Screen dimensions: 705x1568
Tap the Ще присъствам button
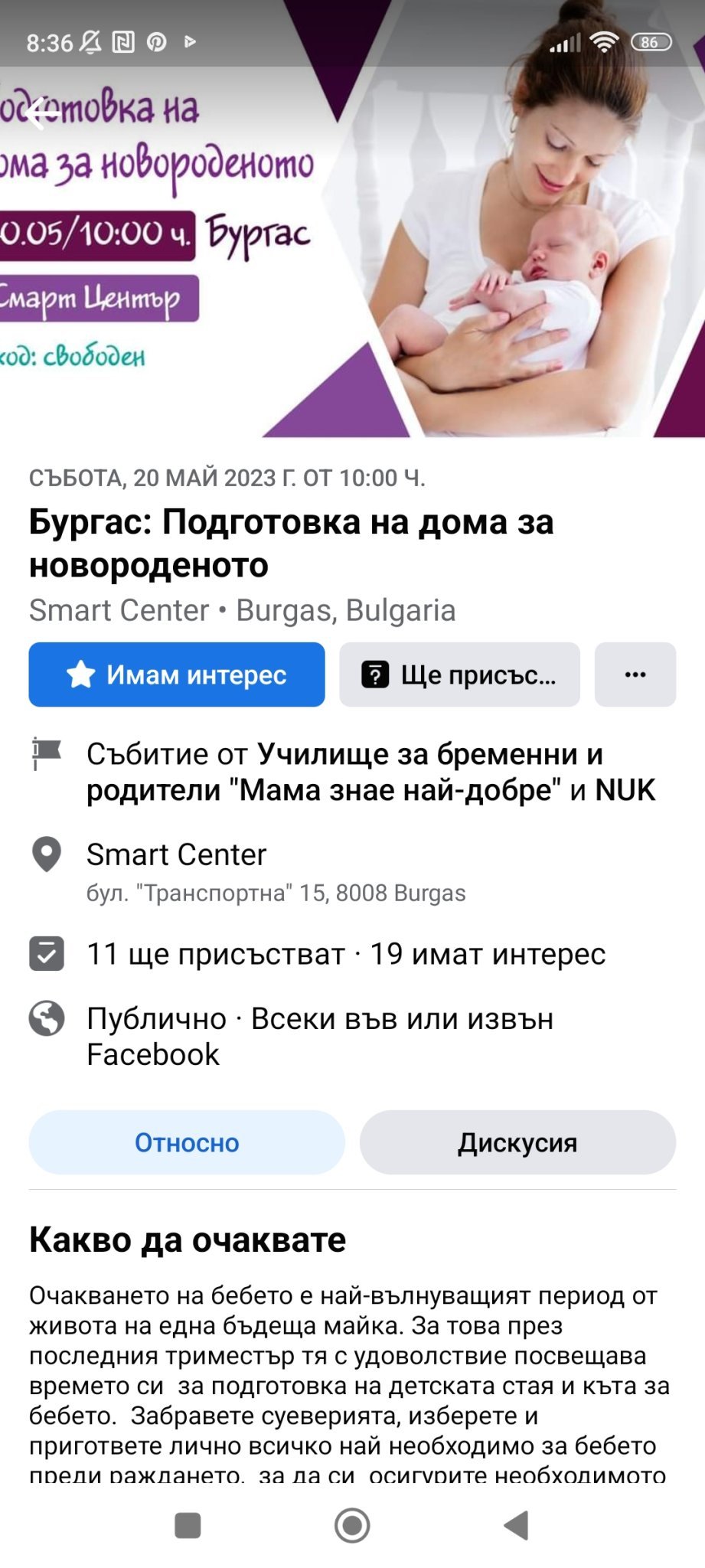click(x=459, y=675)
